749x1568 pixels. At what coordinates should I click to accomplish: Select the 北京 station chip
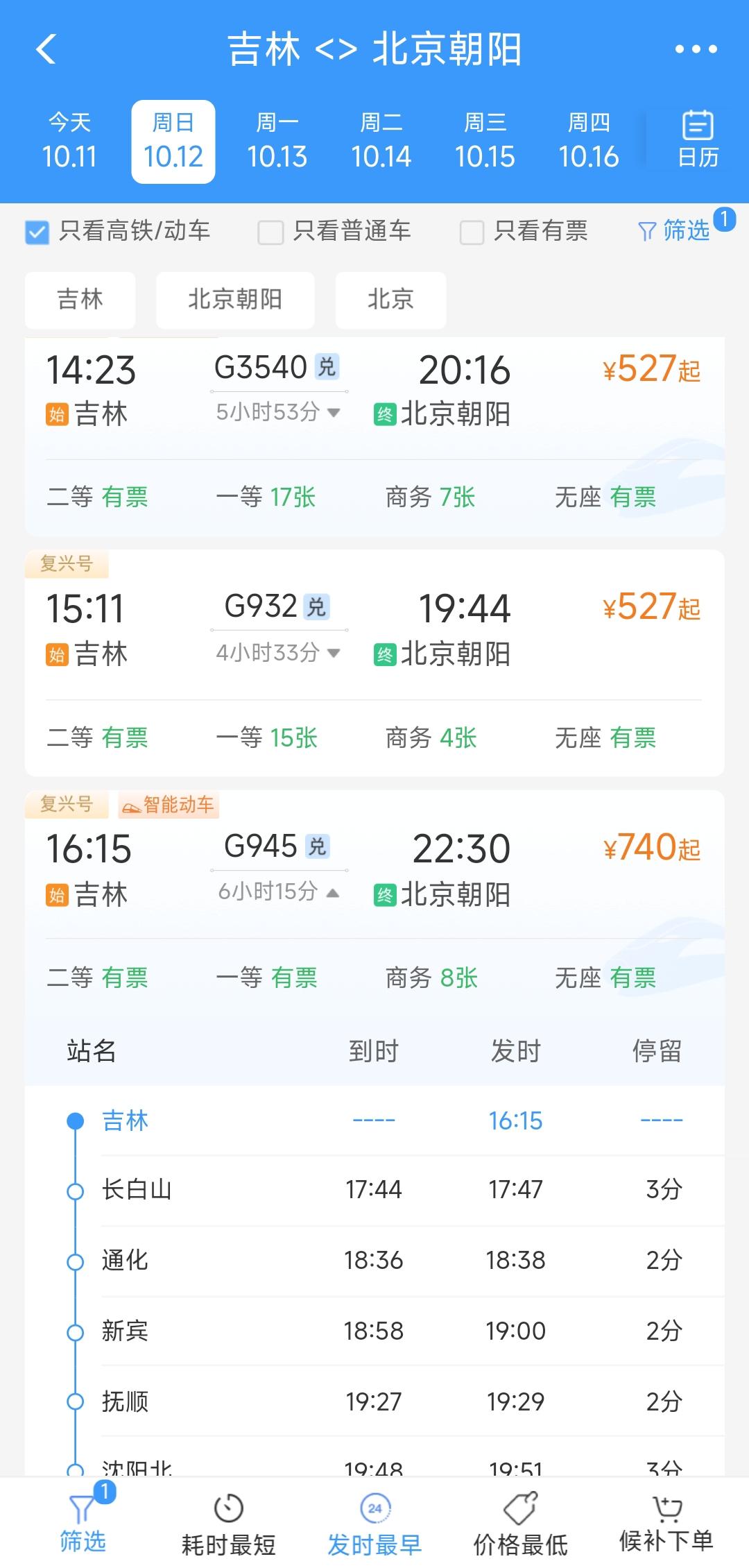click(390, 300)
